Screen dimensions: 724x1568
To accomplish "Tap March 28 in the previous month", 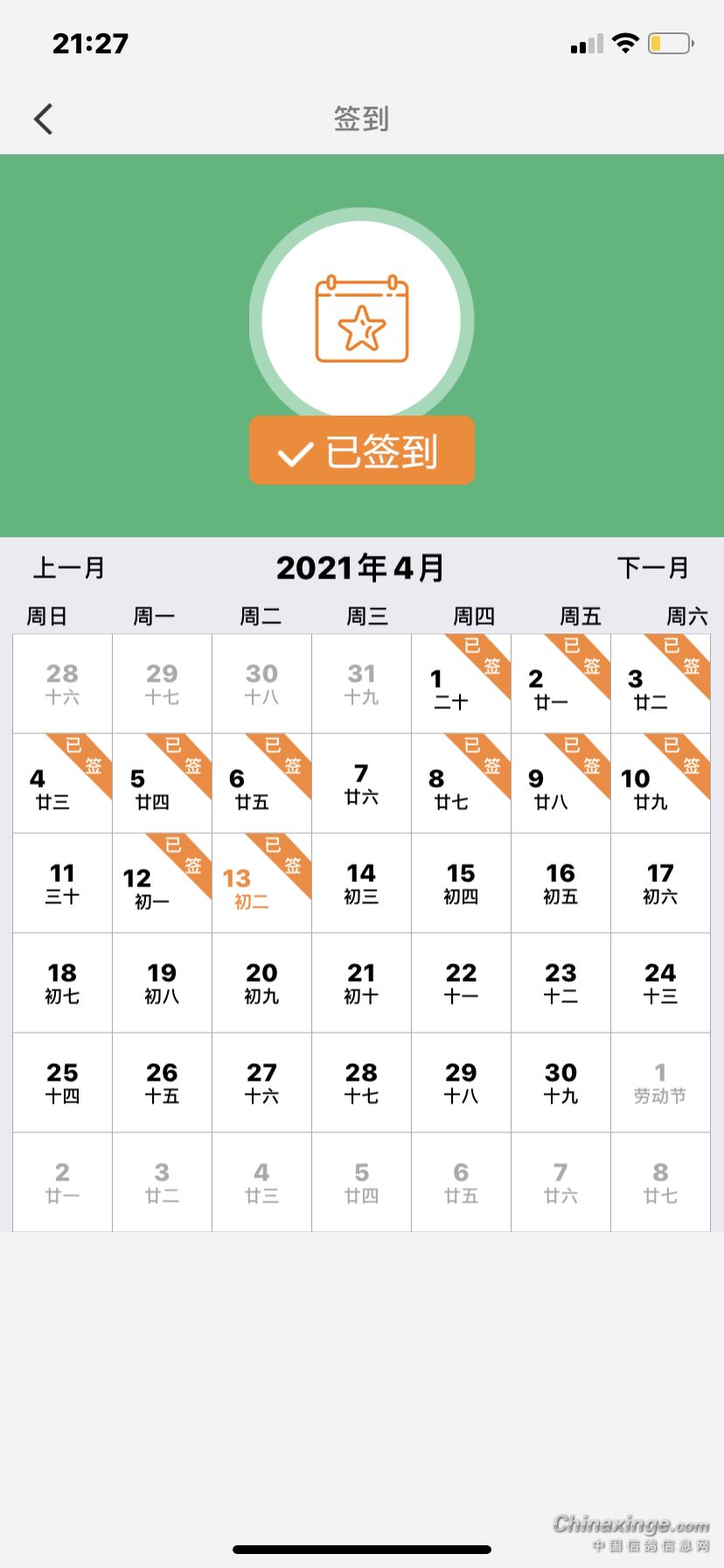I will tap(62, 684).
